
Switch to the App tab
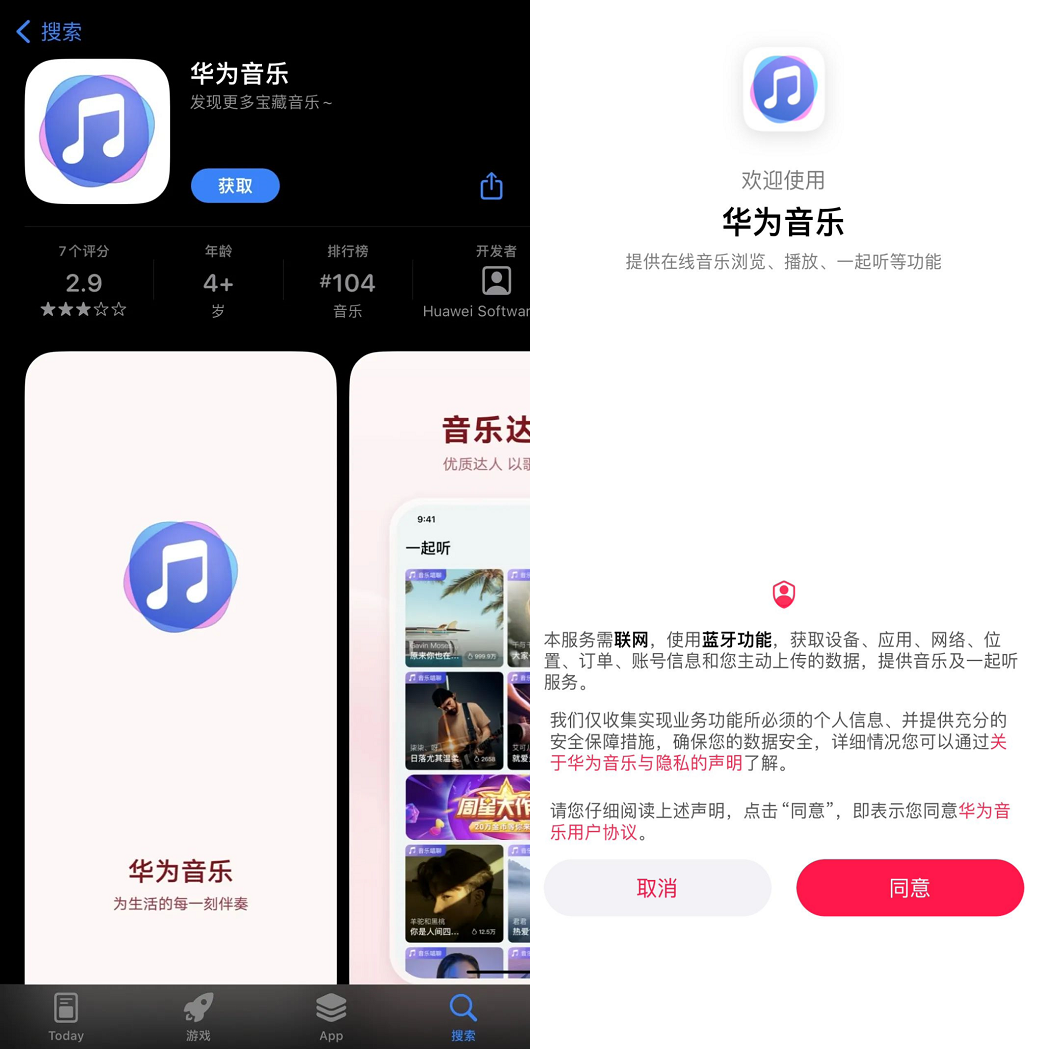point(331,1016)
